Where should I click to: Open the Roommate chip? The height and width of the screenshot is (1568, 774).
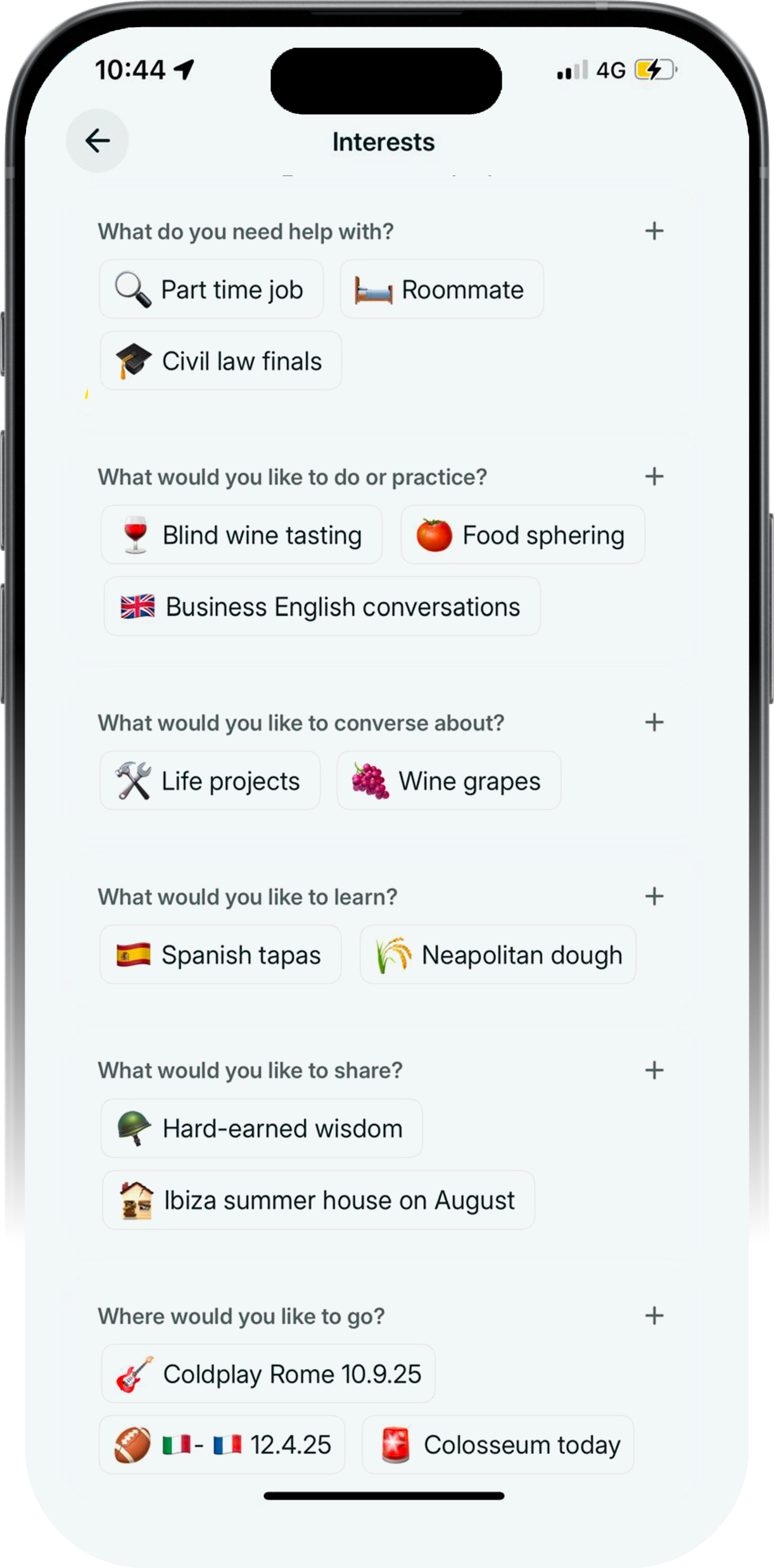(x=441, y=290)
